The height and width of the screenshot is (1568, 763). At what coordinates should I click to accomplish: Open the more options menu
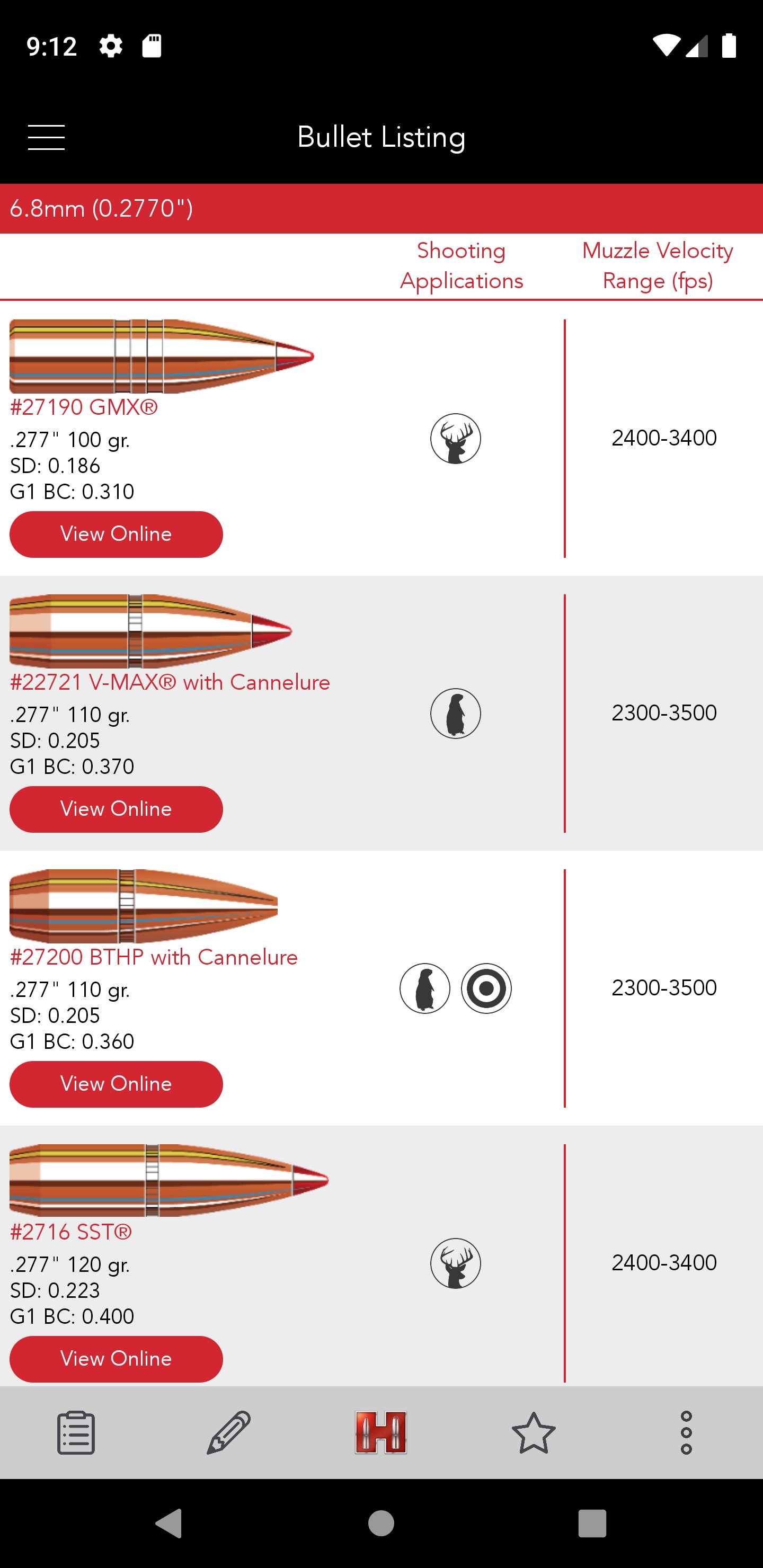686,1433
